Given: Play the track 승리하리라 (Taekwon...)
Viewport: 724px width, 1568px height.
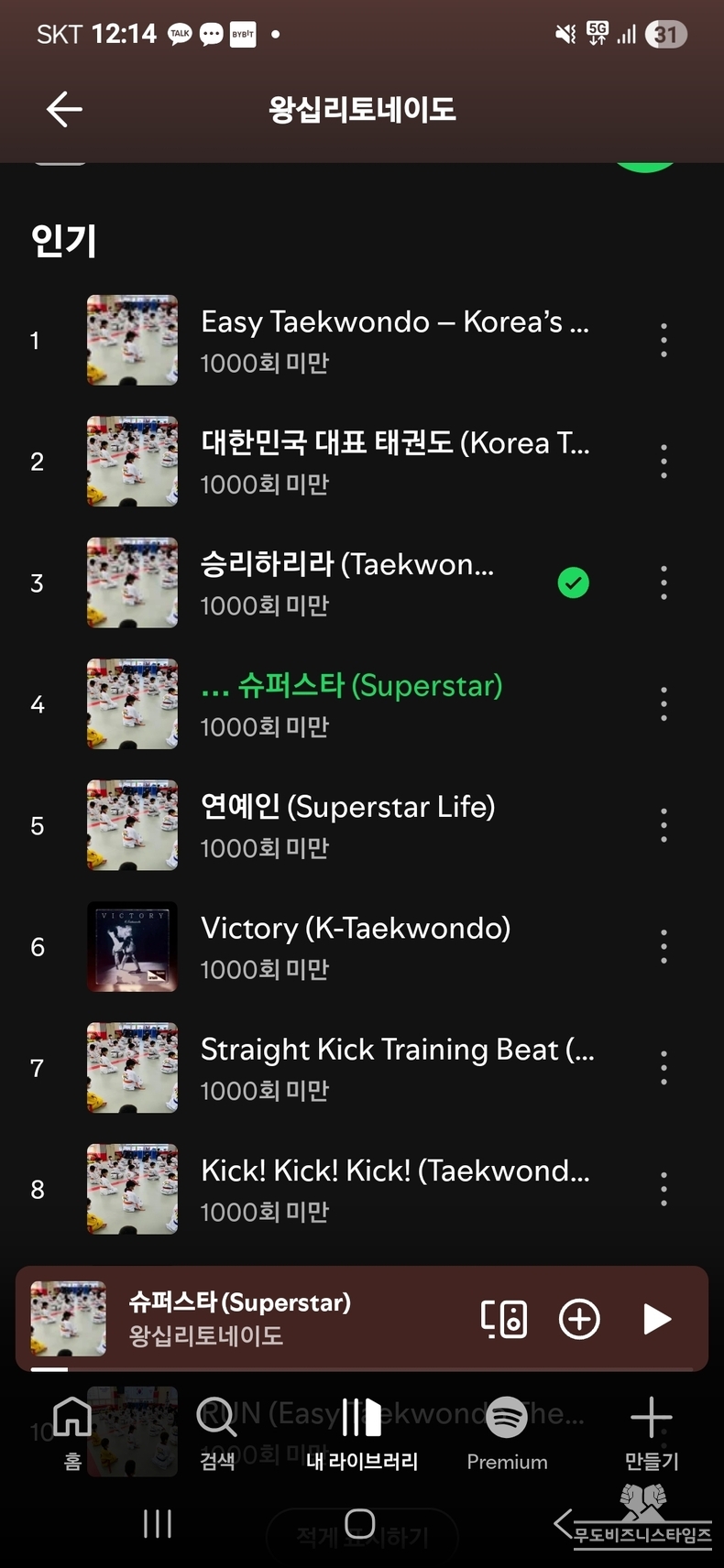Looking at the screenshot, I should [x=348, y=583].
